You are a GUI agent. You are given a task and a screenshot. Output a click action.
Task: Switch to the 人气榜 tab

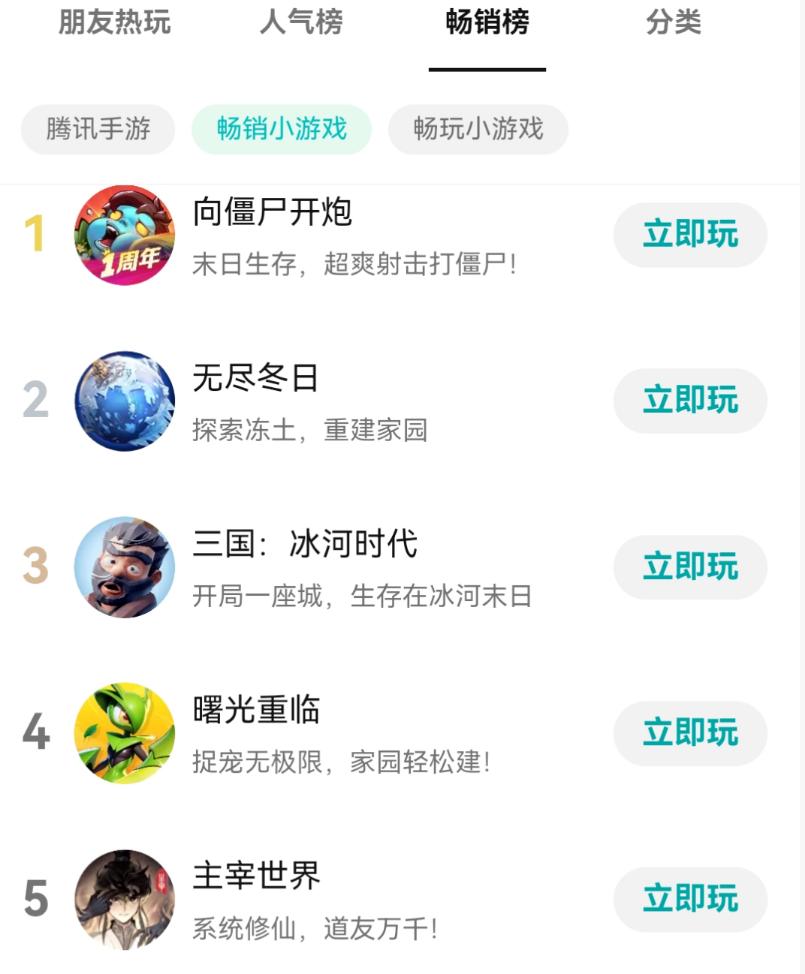(300, 25)
